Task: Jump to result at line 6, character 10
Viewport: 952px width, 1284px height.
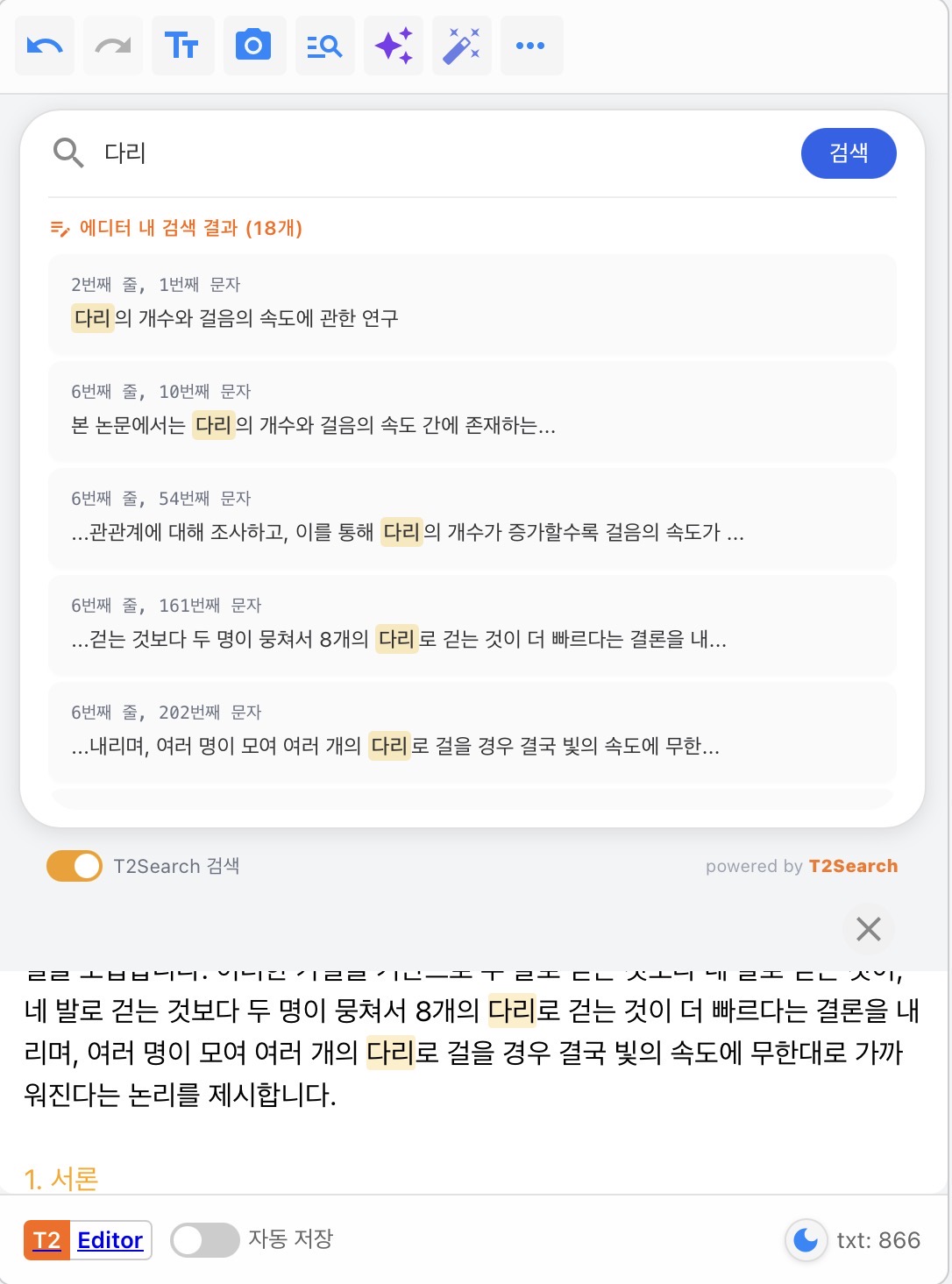Action: pos(472,411)
